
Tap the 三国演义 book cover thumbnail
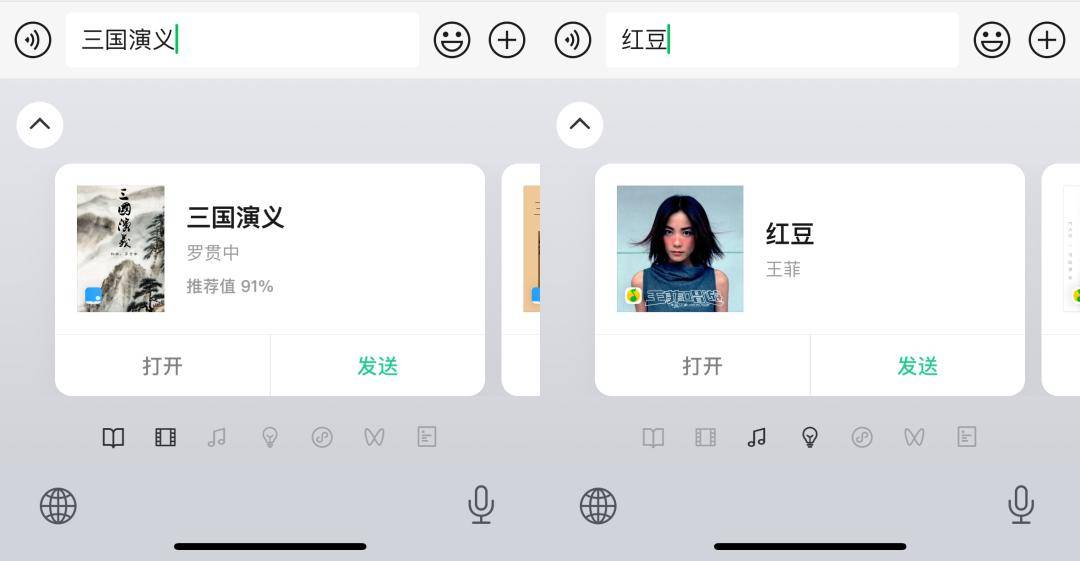click(121, 248)
